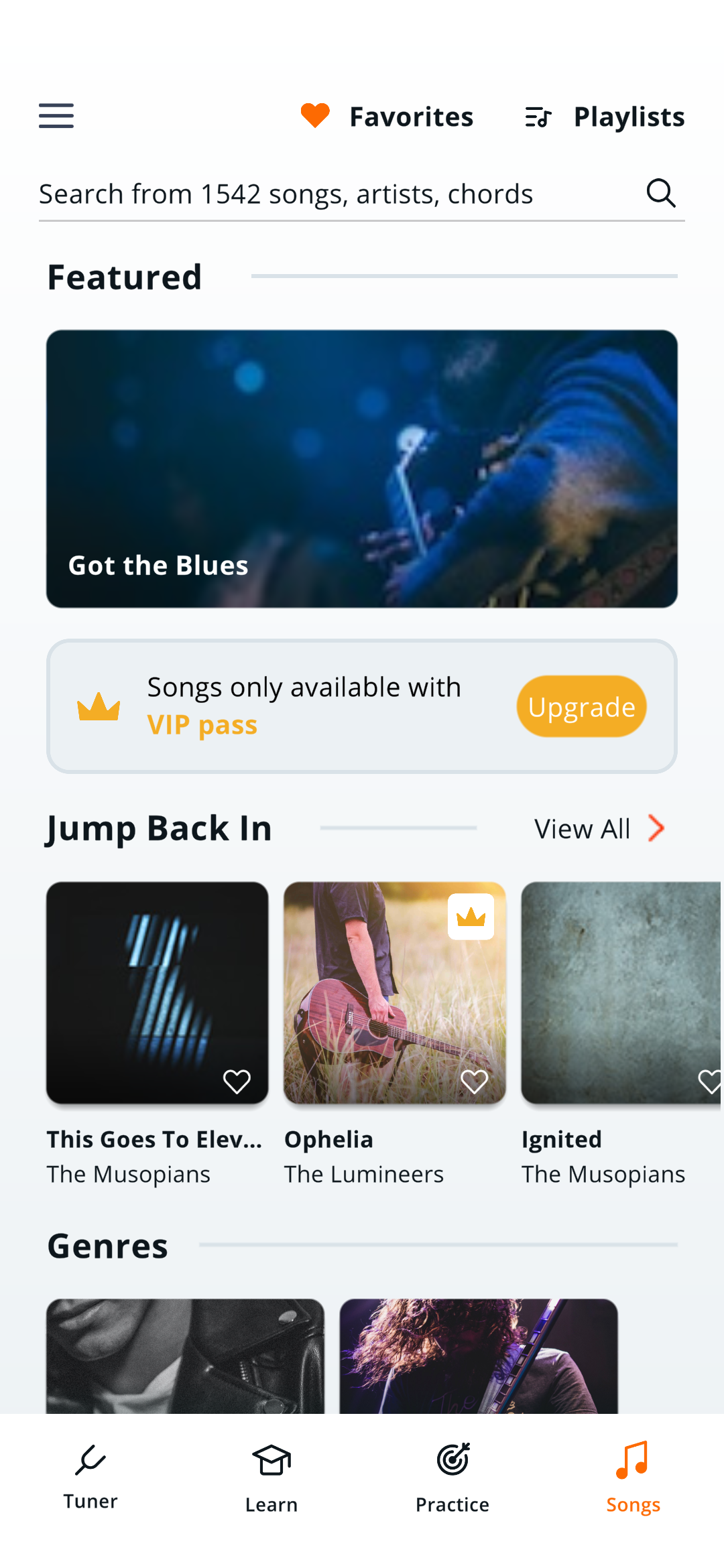The width and height of the screenshot is (724, 1568).
Task: Open the Got the Blues featured card
Action: [x=362, y=468]
